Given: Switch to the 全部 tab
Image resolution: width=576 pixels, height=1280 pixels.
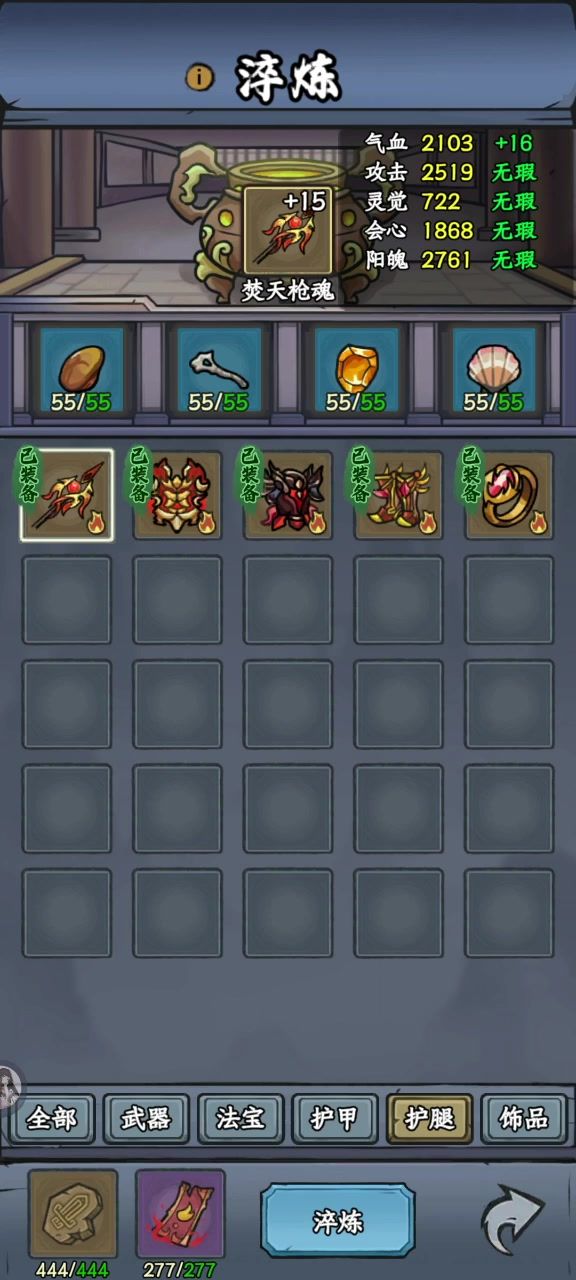Looking at the screenshot, I should [52, 1118].
